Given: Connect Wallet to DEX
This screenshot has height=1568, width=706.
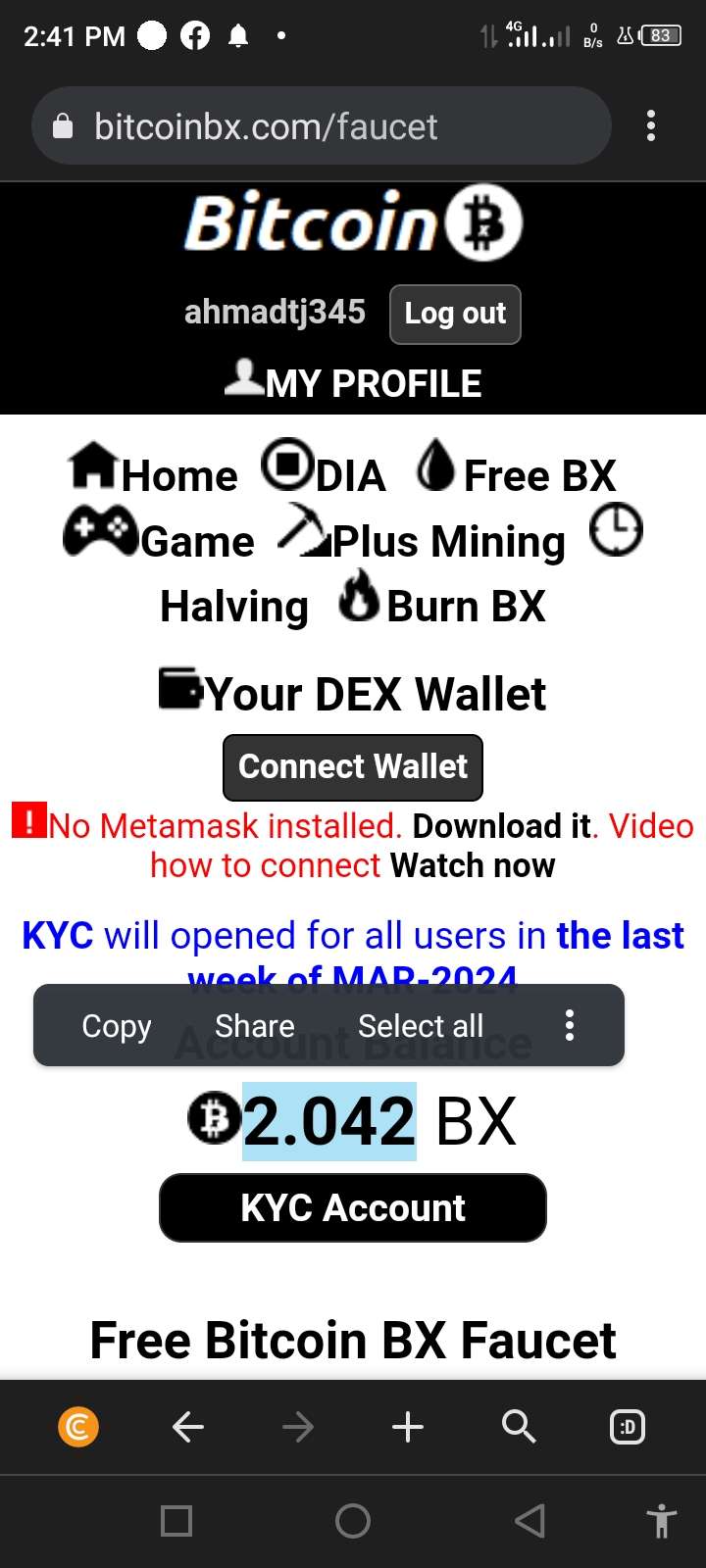Looking at the screenshot, I should (353, 767).
